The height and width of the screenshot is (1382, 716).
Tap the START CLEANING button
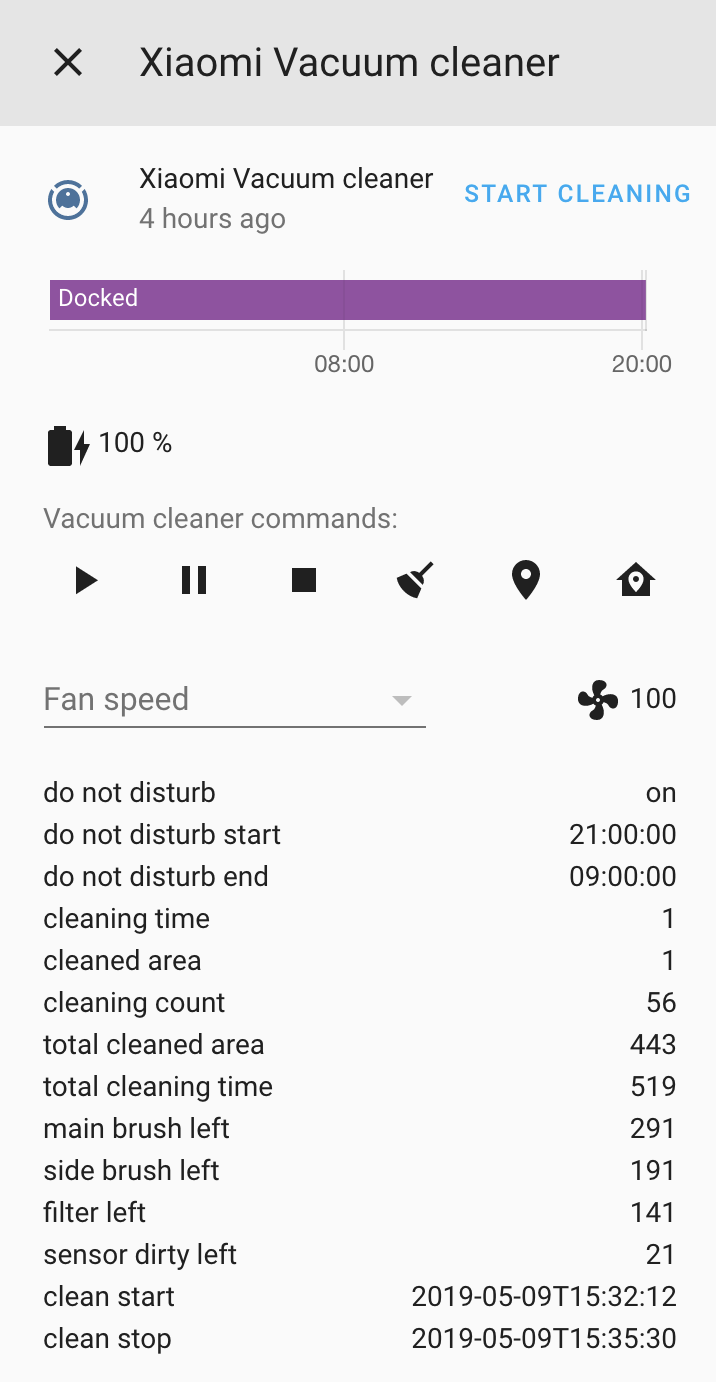click(577, 194)
